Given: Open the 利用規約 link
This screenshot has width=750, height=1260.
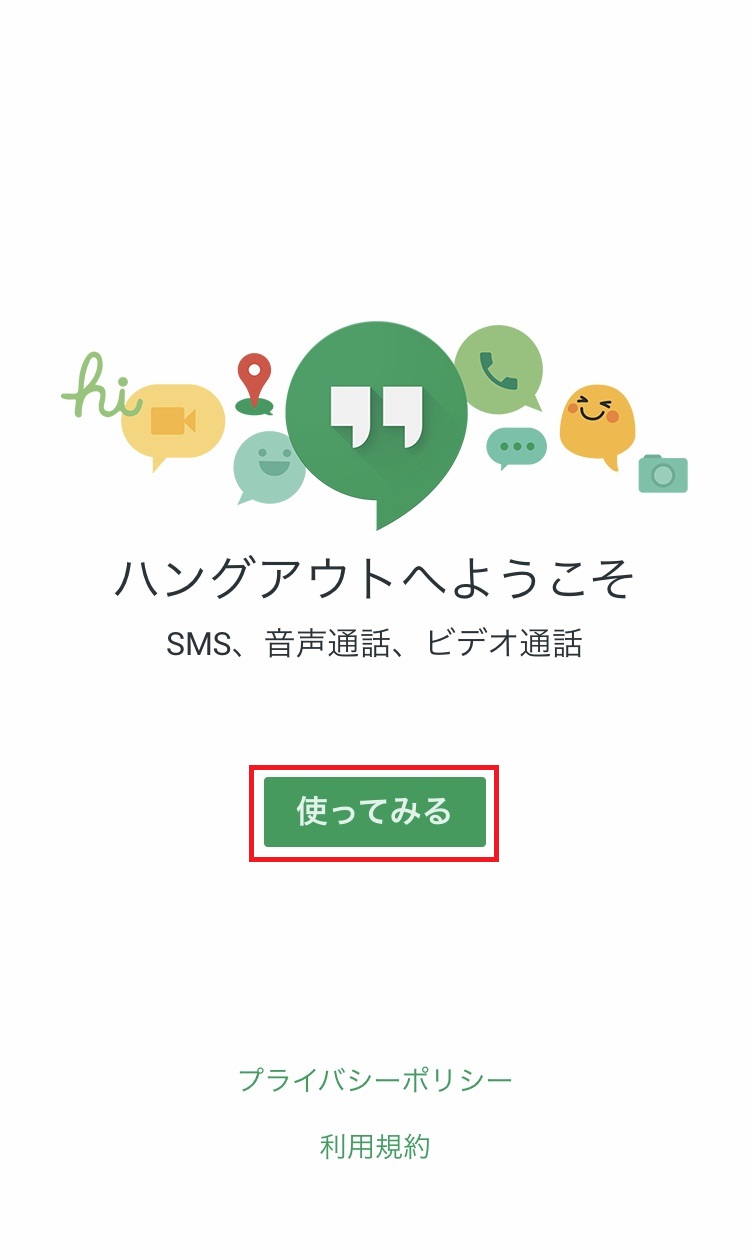Looking at the screenshot, I should pos(375,1146).
